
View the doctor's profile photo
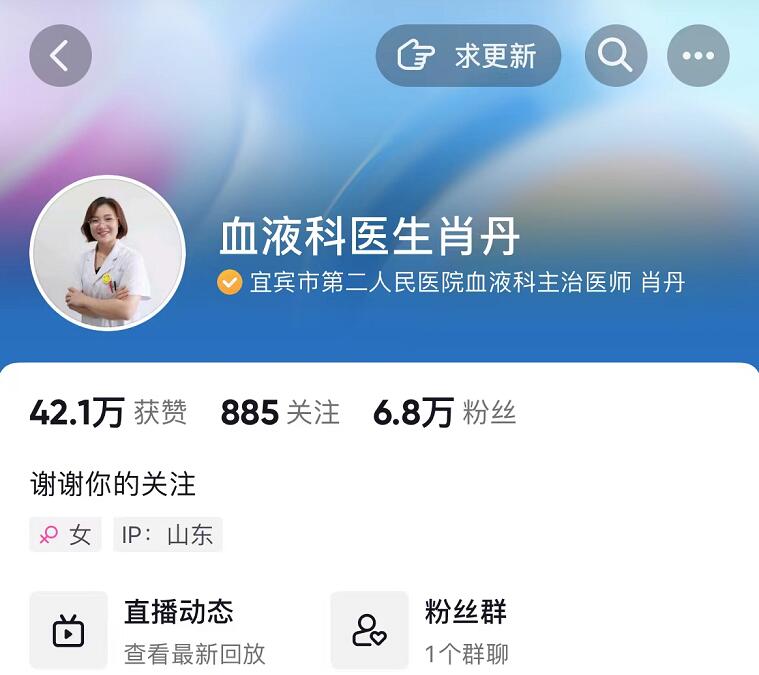click(x=108, y=253)
